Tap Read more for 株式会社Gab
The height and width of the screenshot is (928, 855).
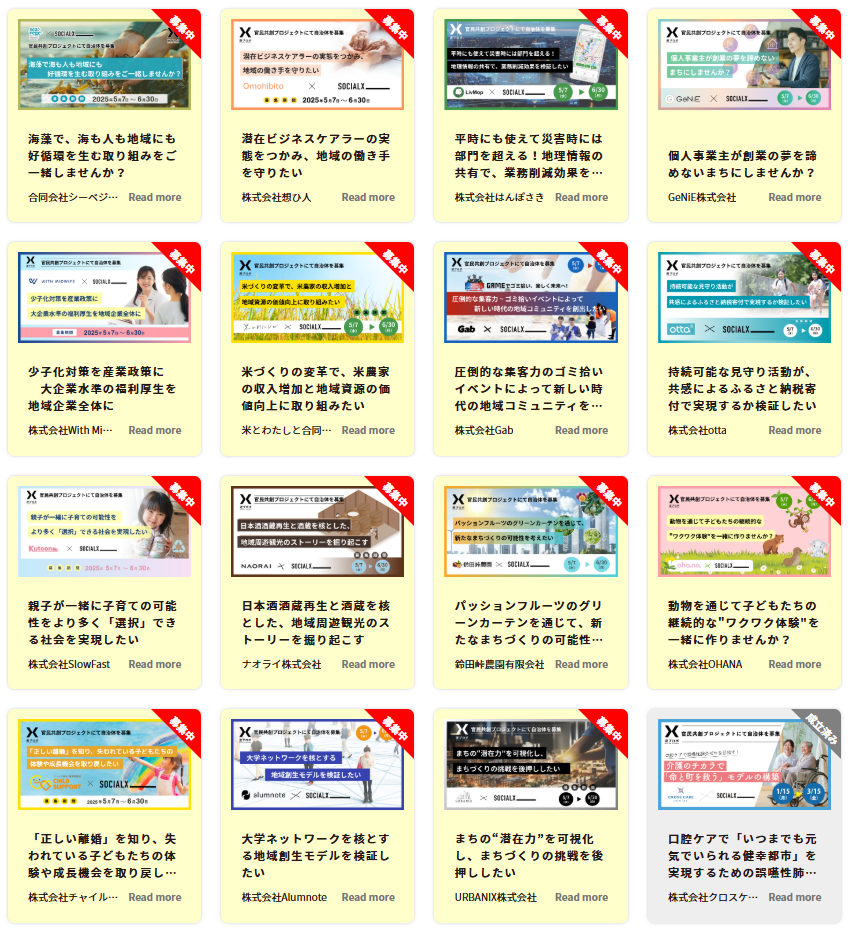[x=581, y=430]
